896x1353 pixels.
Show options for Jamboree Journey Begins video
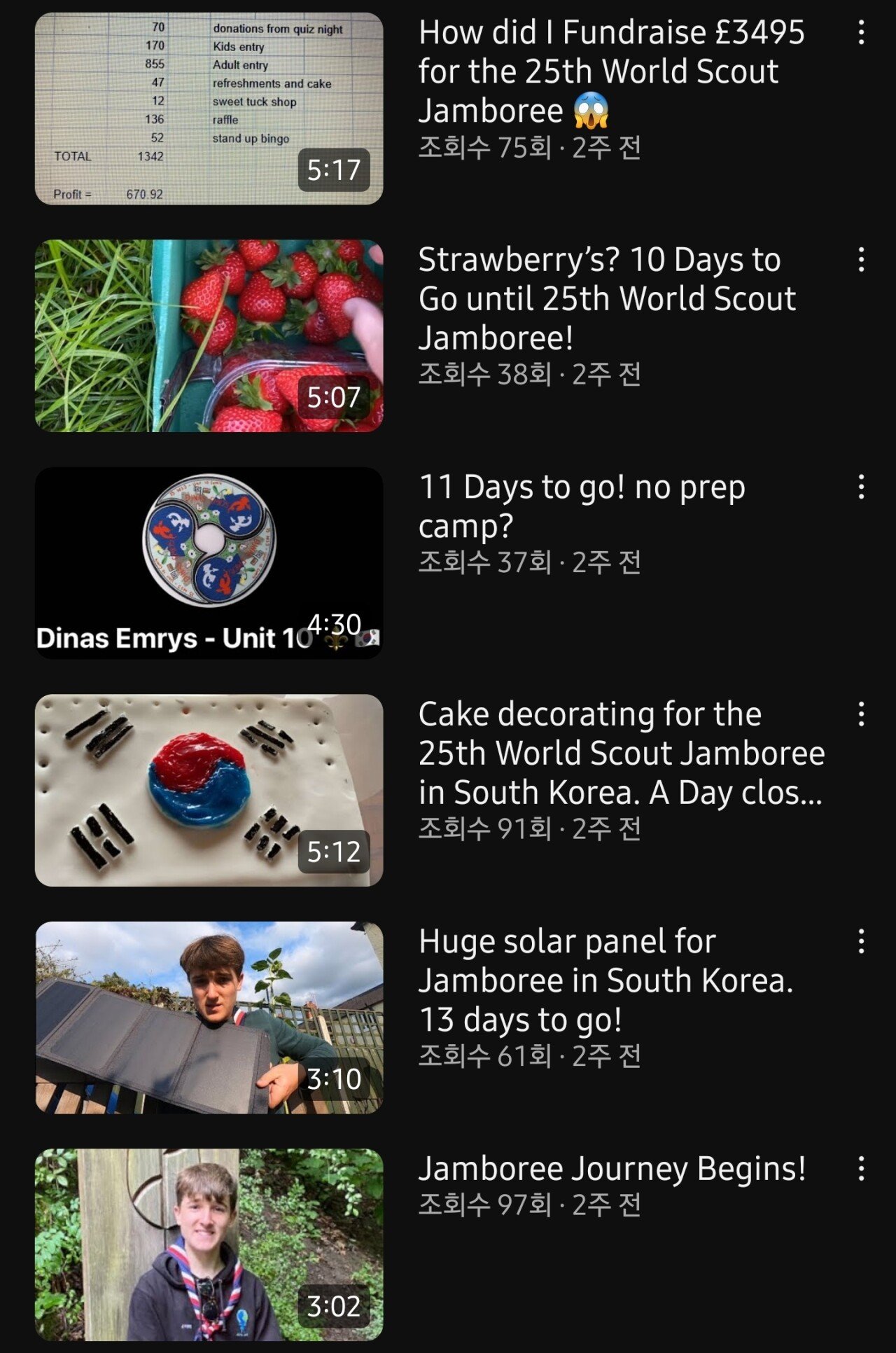tap(861, 1168)
